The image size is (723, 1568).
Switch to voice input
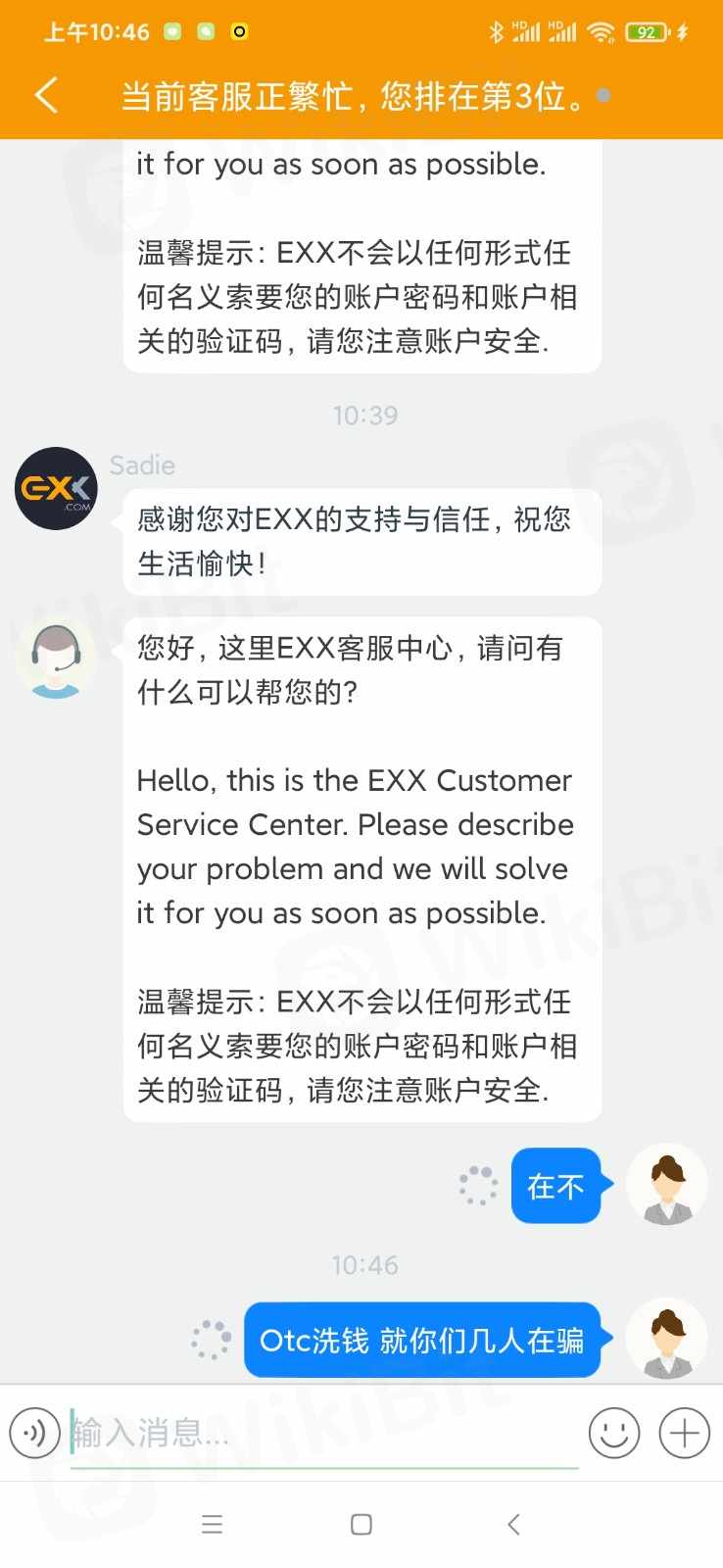(34, 1434)
